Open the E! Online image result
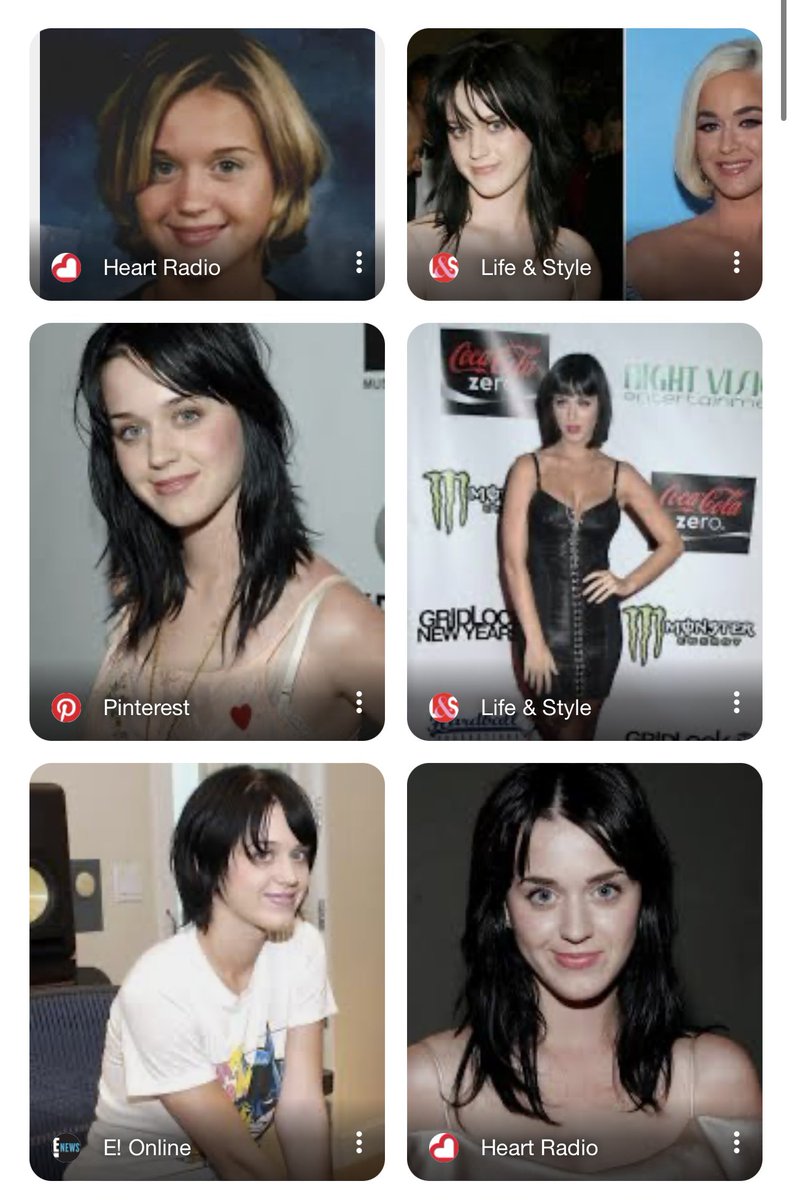Viewport: 792px width, 1200px height. point(207,950)
